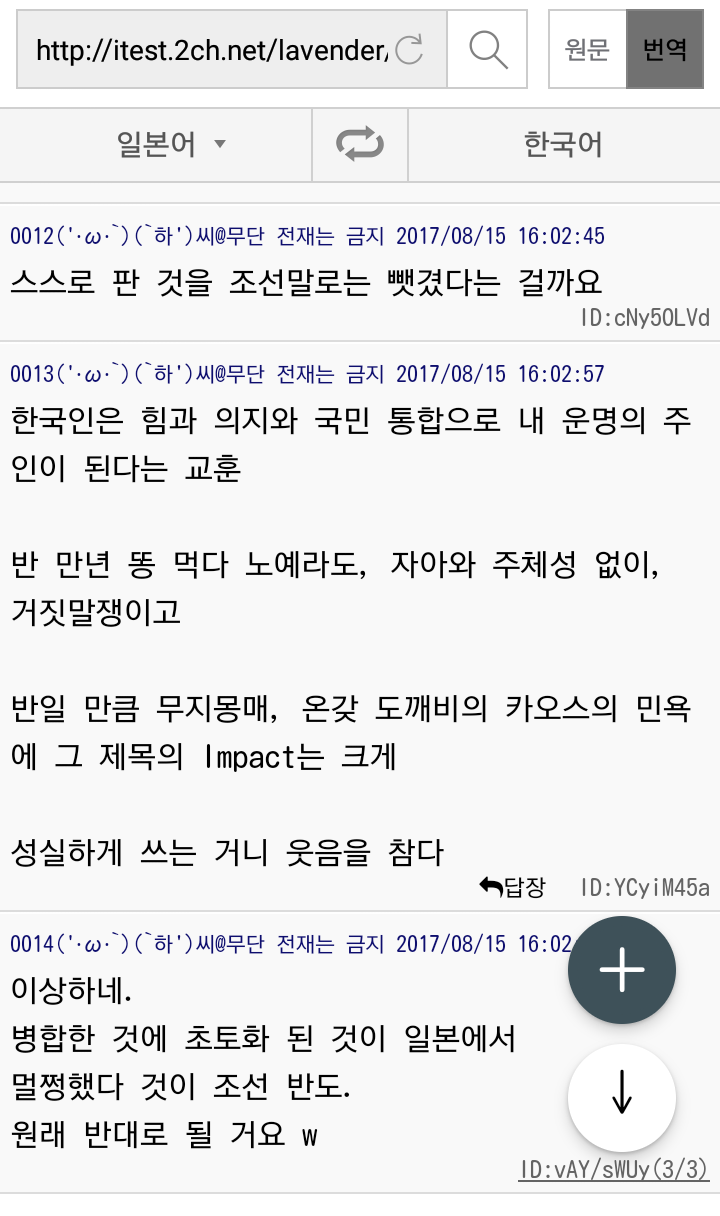
Task: Select the 번역 translation tab
Action: click(x=665, y=50)
